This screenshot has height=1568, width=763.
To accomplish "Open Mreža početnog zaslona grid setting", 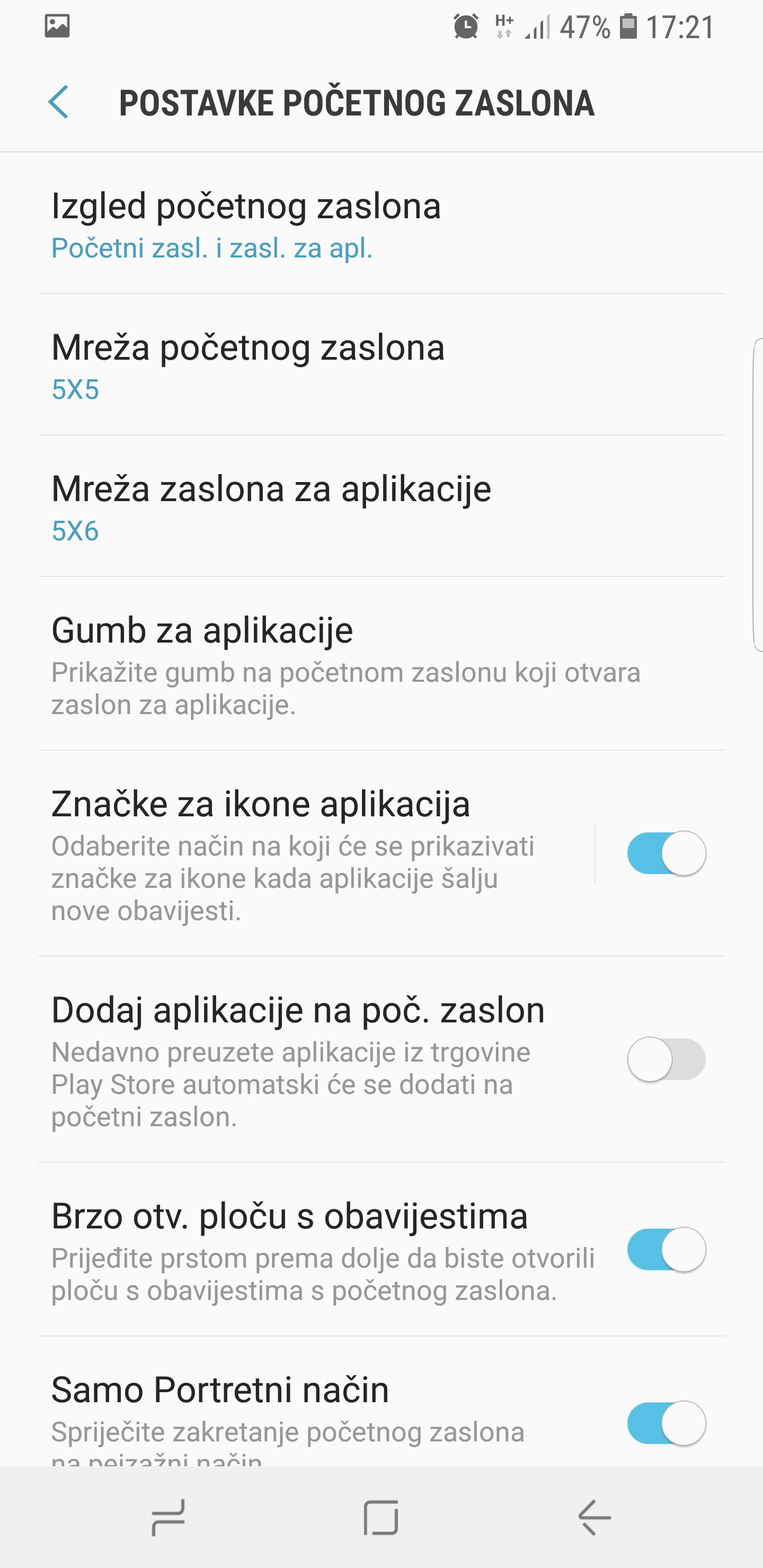I will pos(248,365).
